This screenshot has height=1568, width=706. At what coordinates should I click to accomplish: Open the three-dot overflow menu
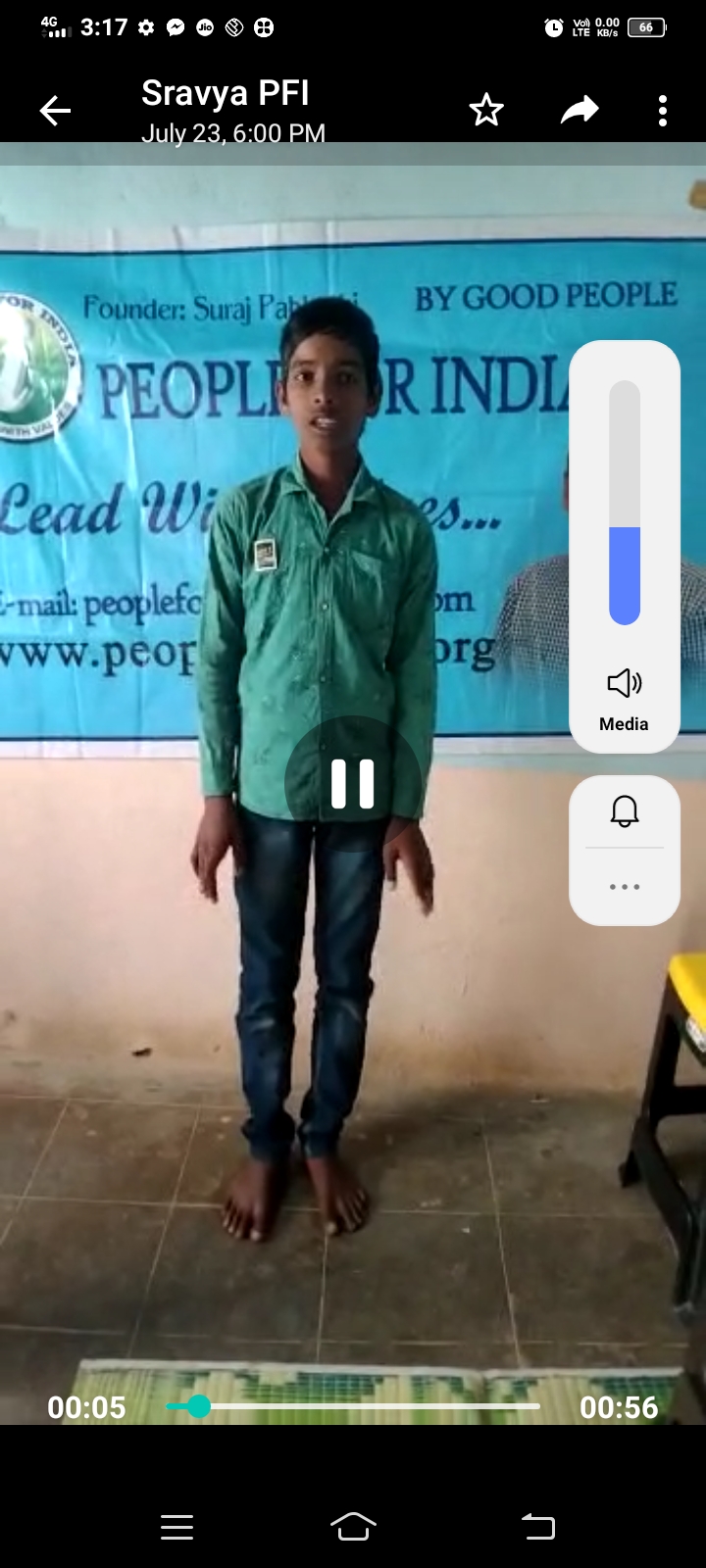(663, 111)
